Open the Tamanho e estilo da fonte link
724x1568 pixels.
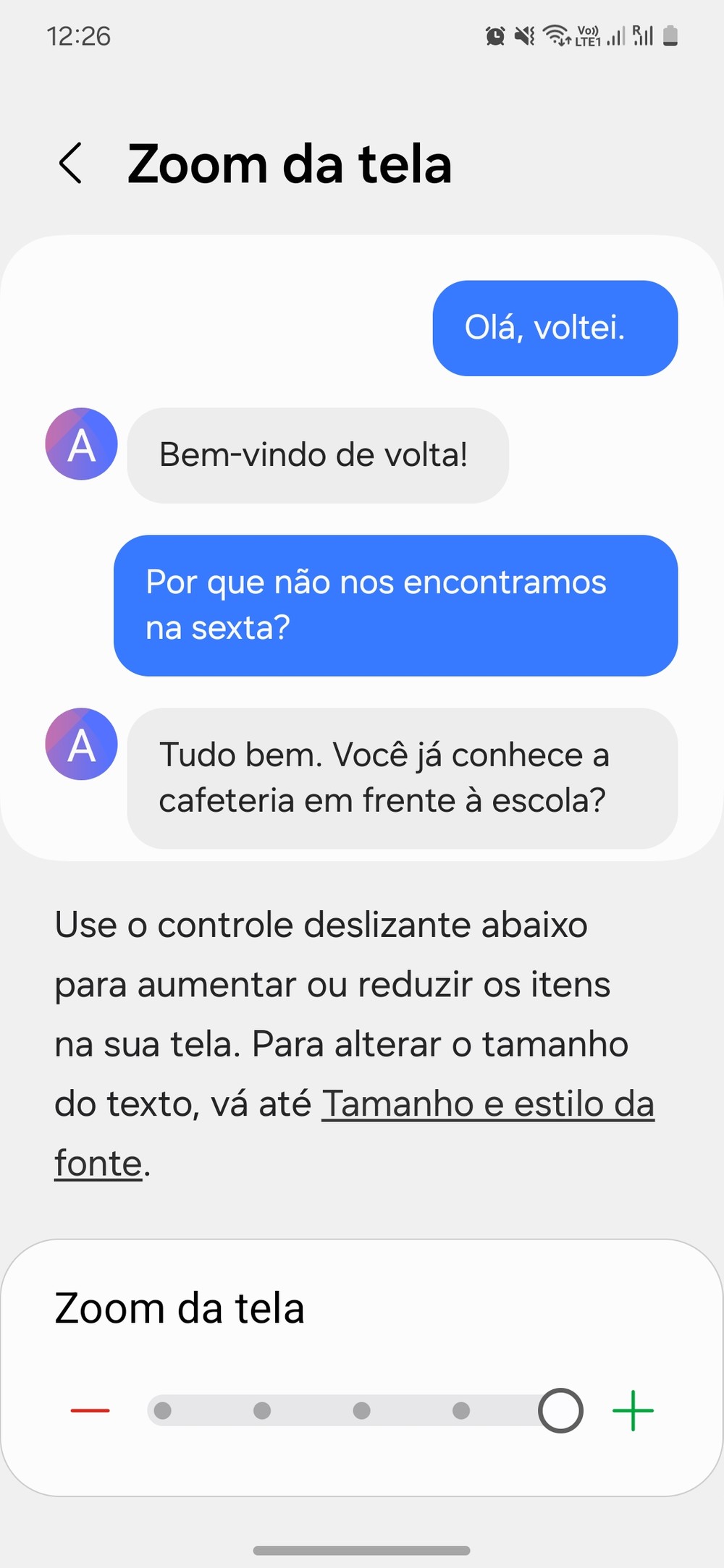click(487, 1104)
